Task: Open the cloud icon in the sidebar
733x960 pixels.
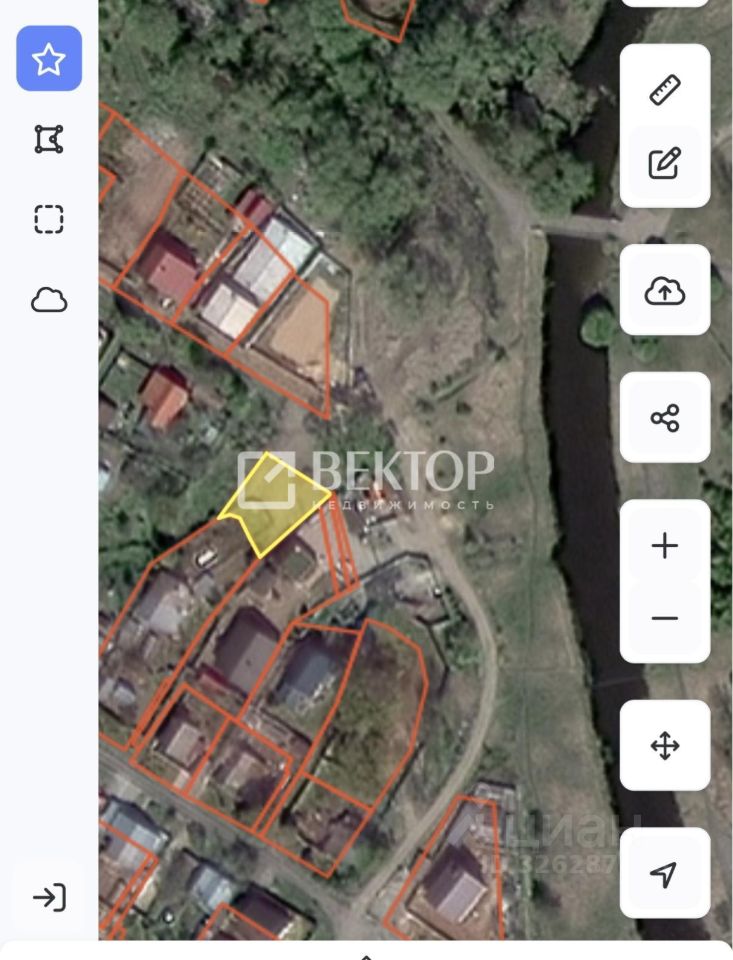Action: click(49, 299)
